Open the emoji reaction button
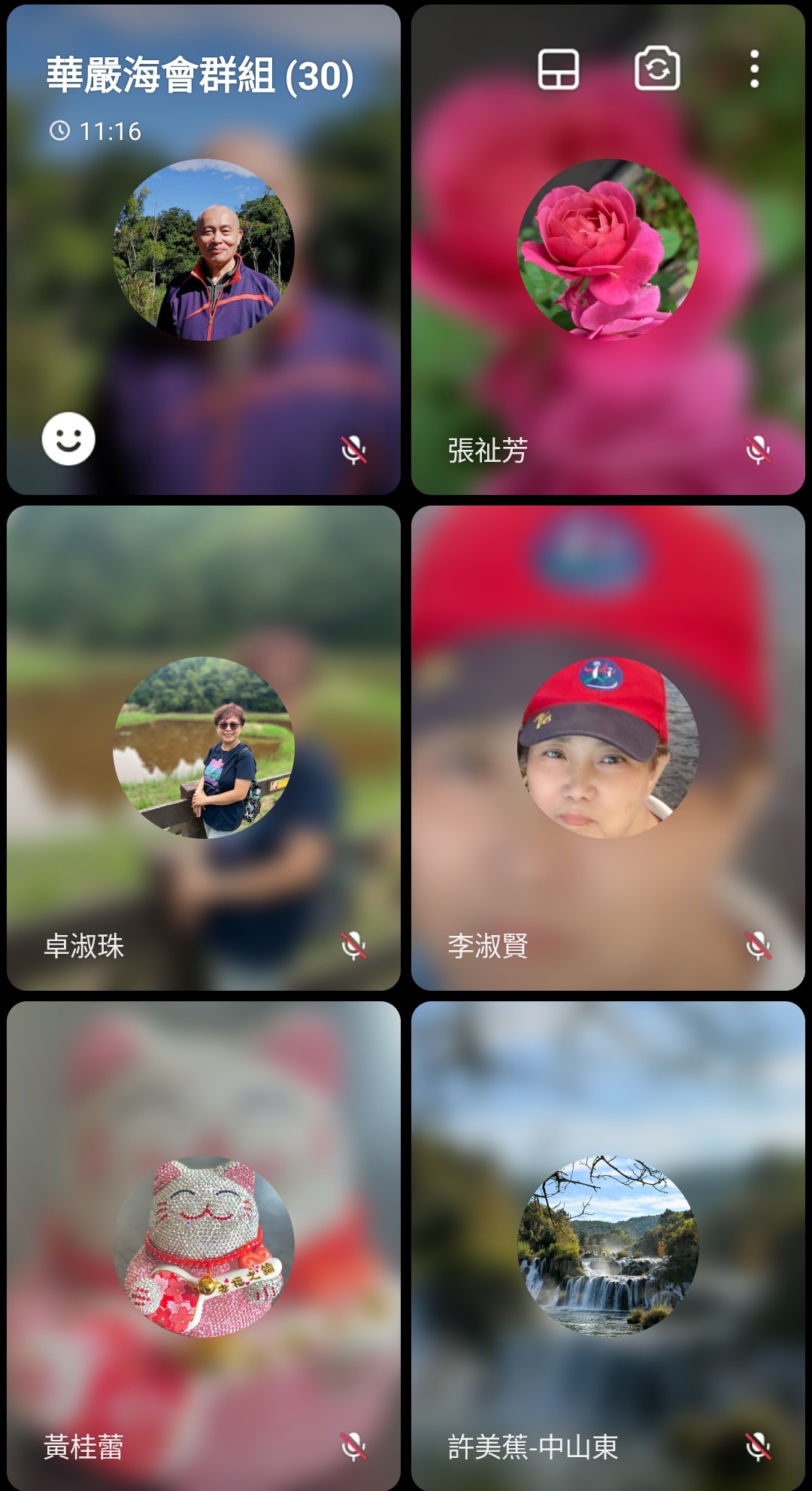The height and width of the screenshot is (1491, 812). pyautogui.click(x=68, y=439)
